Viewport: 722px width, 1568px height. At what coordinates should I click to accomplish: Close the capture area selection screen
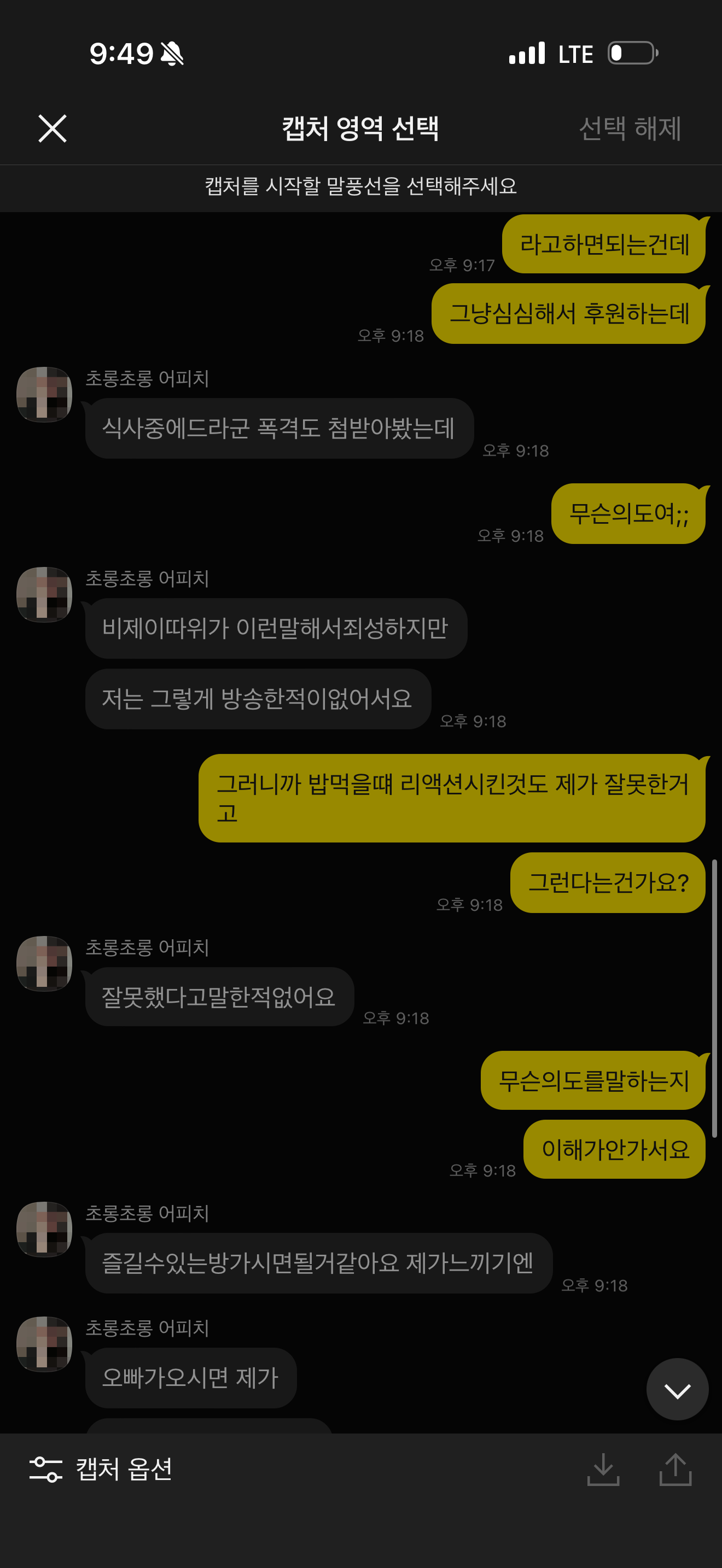[x=53, y=128]
